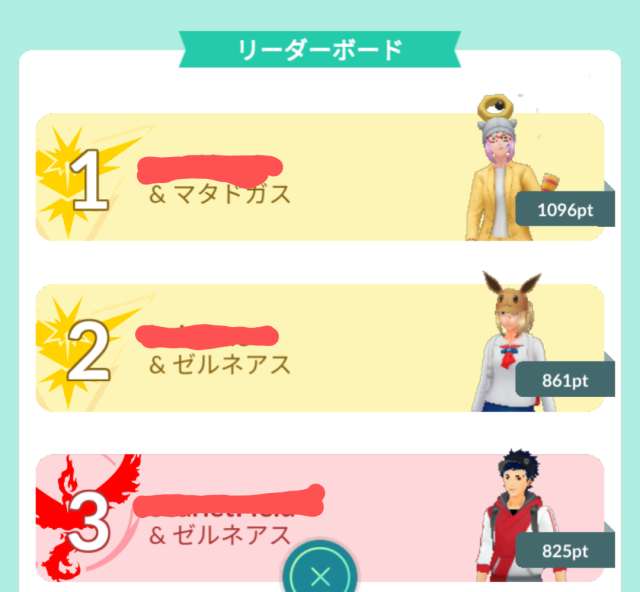Close the leaderboard with the X button

[x=320, y=575]
